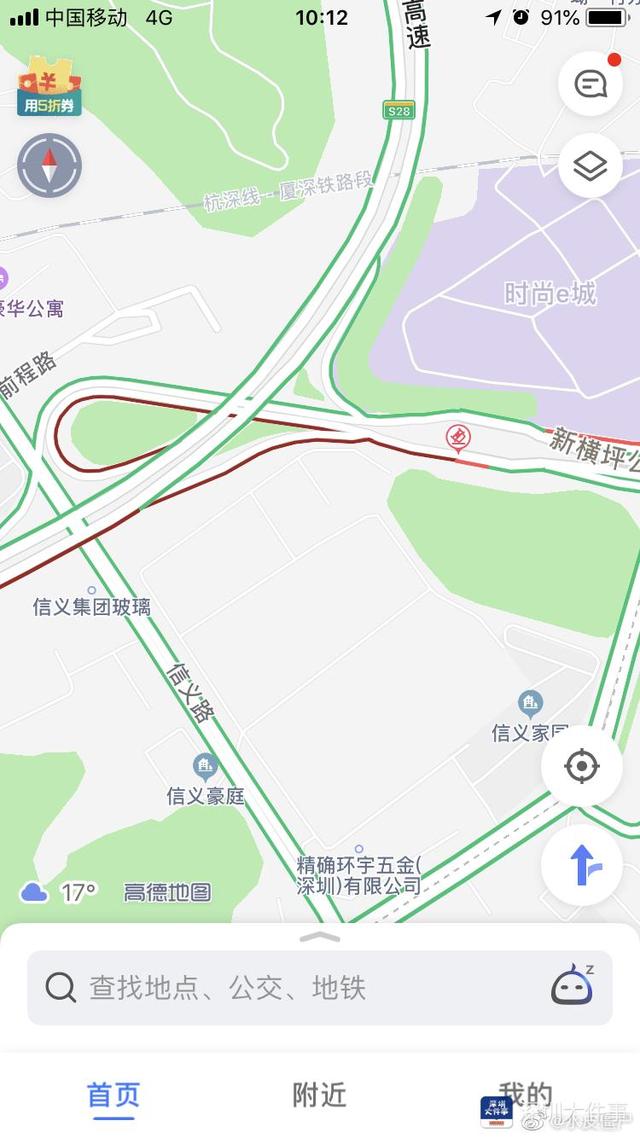The width and height of the screenshot is (640, 1138).
Task: Open the route planning arrow button
Action: click(582, 865)
